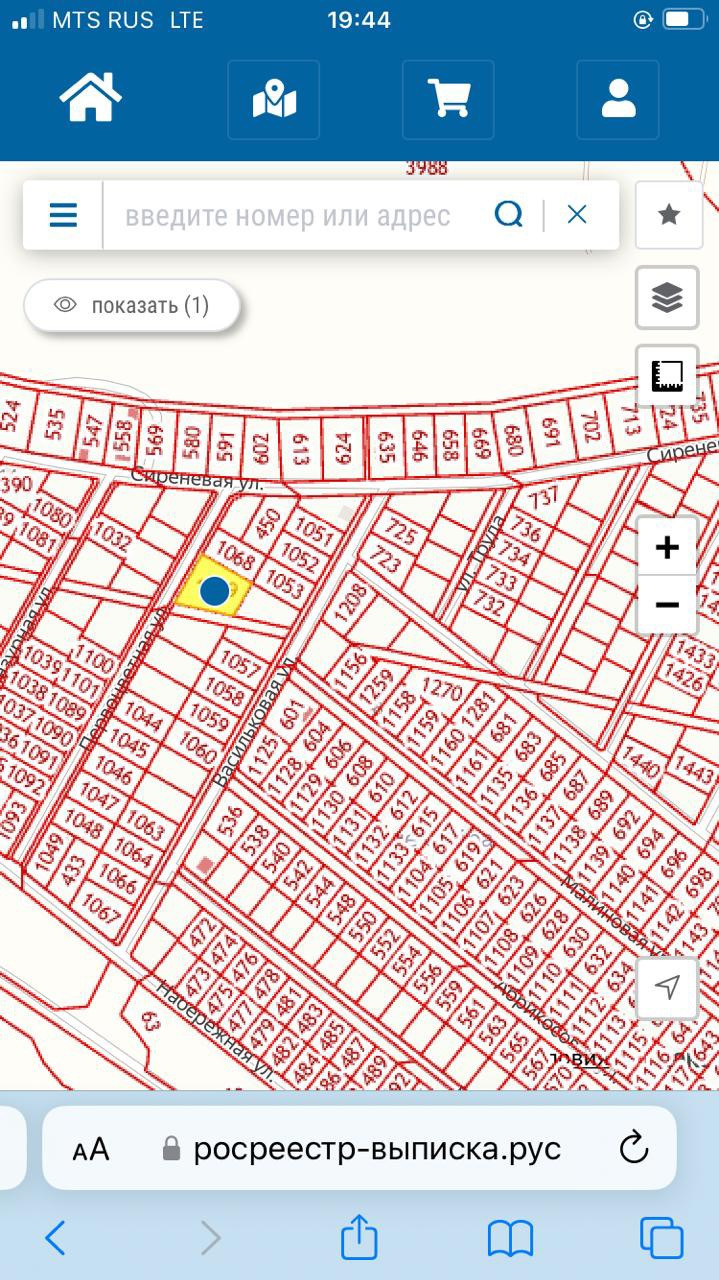Image resolution: width=719 pixels, height=1280 pixels.
Task: Open the user profile icon
Action: (x=618, y=99)
